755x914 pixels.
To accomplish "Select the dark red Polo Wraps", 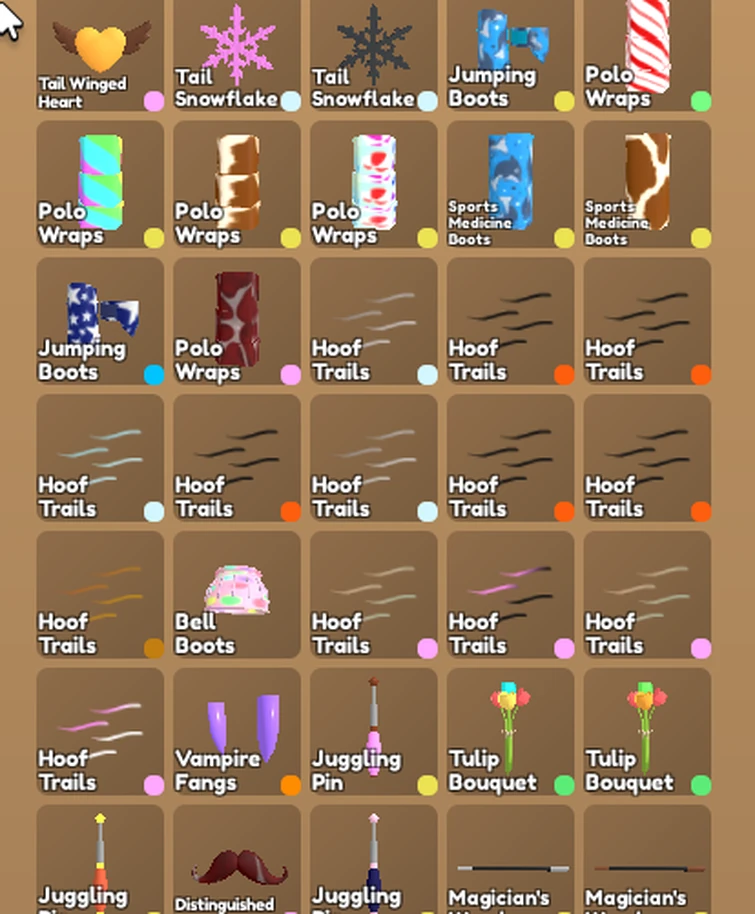I will pos(237,321).
